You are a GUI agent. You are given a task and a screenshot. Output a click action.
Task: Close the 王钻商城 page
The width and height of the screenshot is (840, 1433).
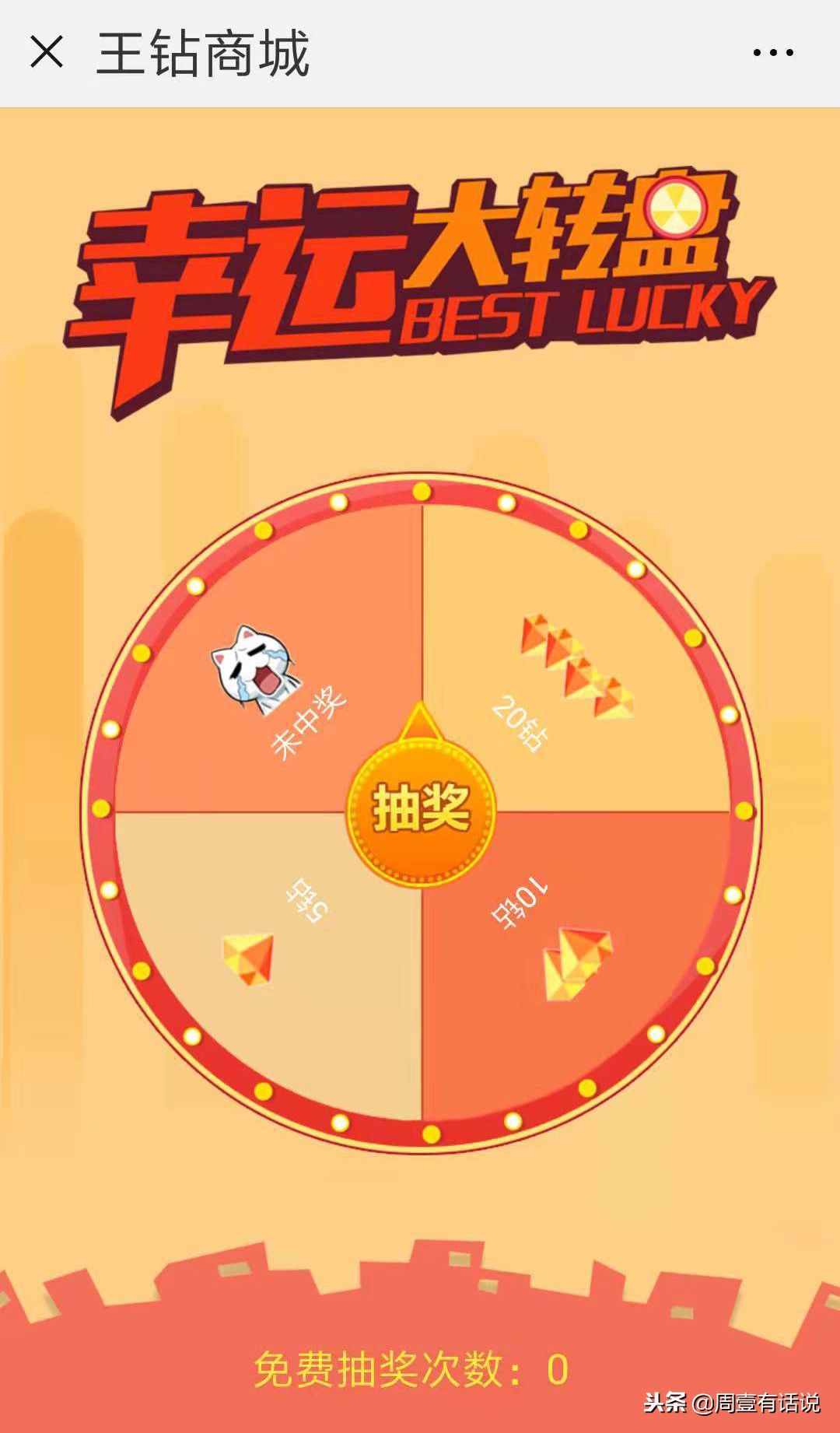47,53
